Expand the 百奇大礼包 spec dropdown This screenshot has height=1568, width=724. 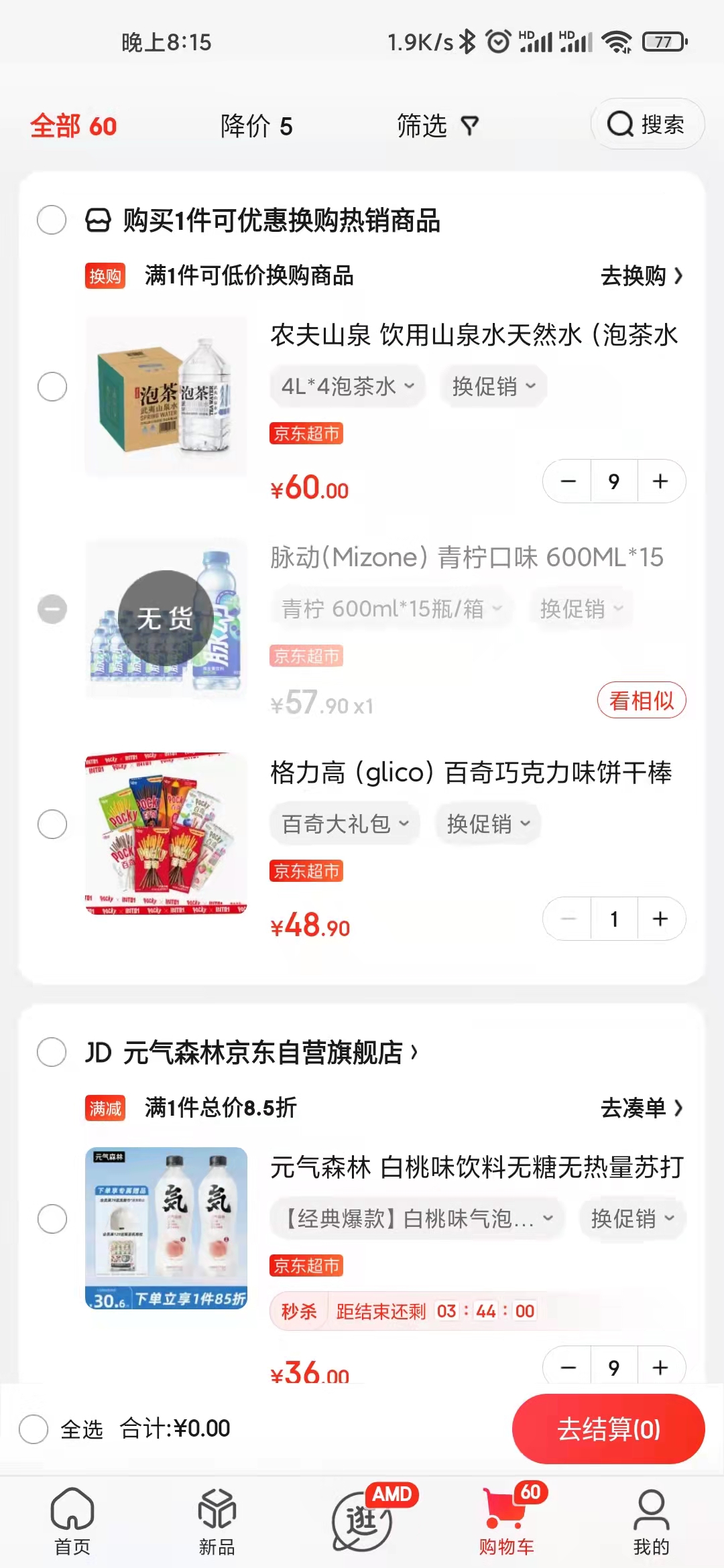pyautogui.click(x=345, y=824)
